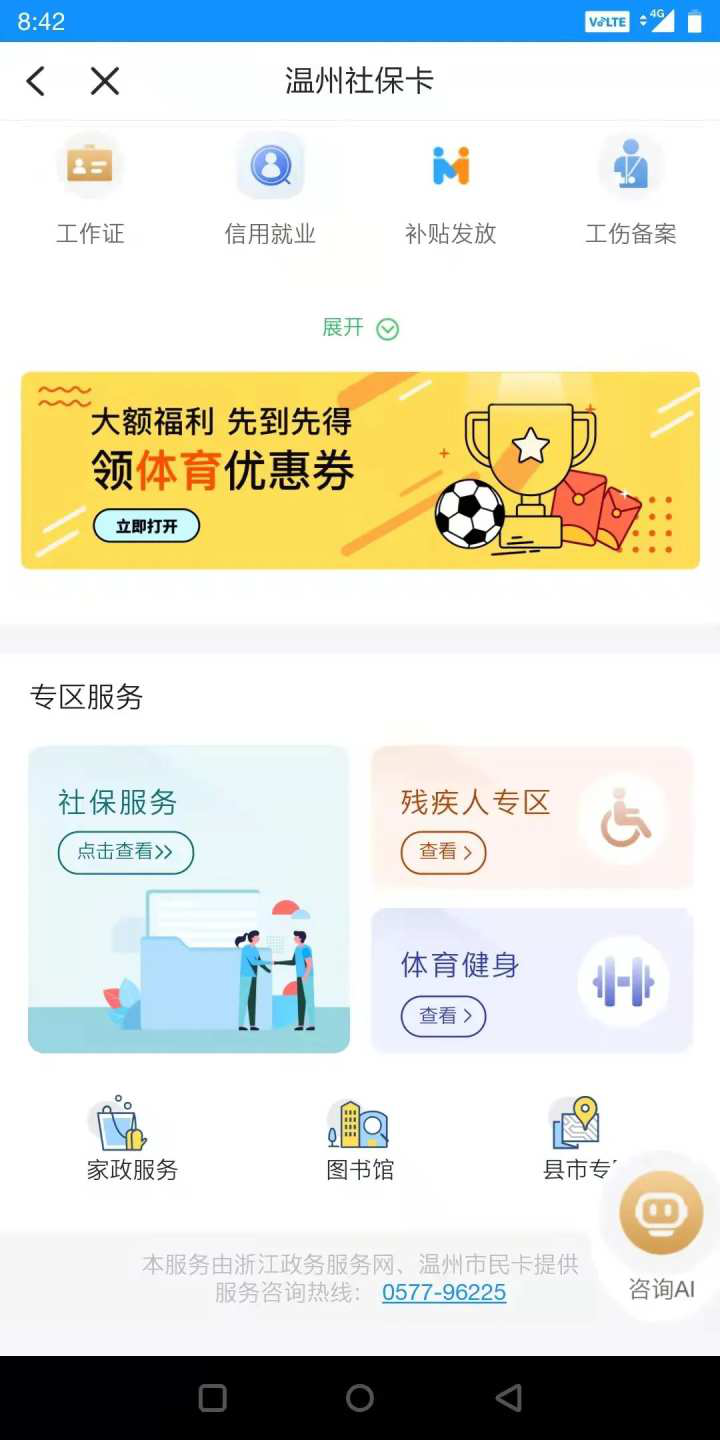This screenshot has width=720, height=1440.
Task: Open the 工作证 service
Action: pos(90,191)
